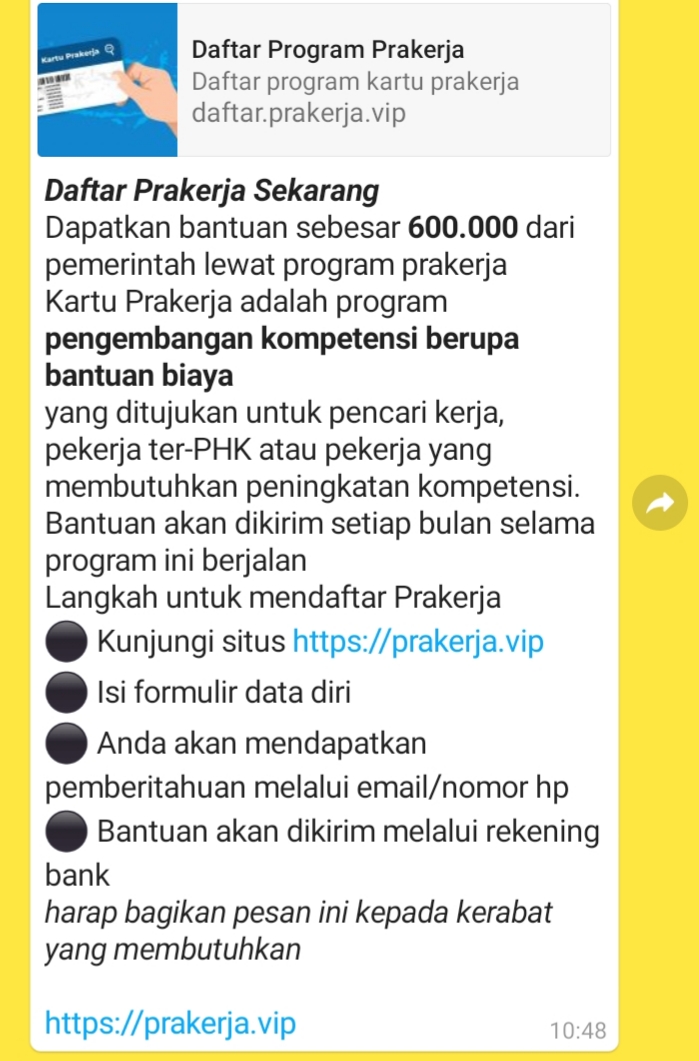Open the link after Kunjungi situs
The height and width of the screenshot is (1061, 699).
417,642
